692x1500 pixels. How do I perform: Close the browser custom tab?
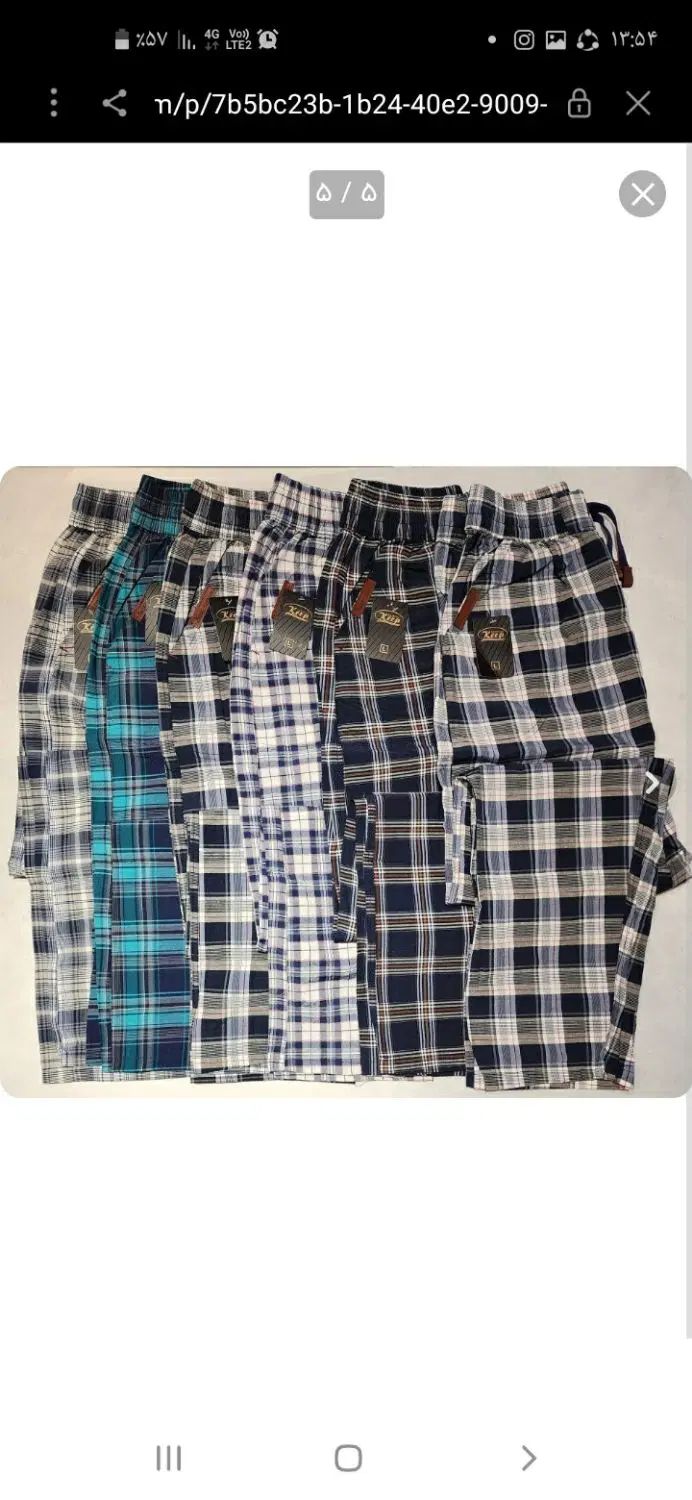point(638,103)
